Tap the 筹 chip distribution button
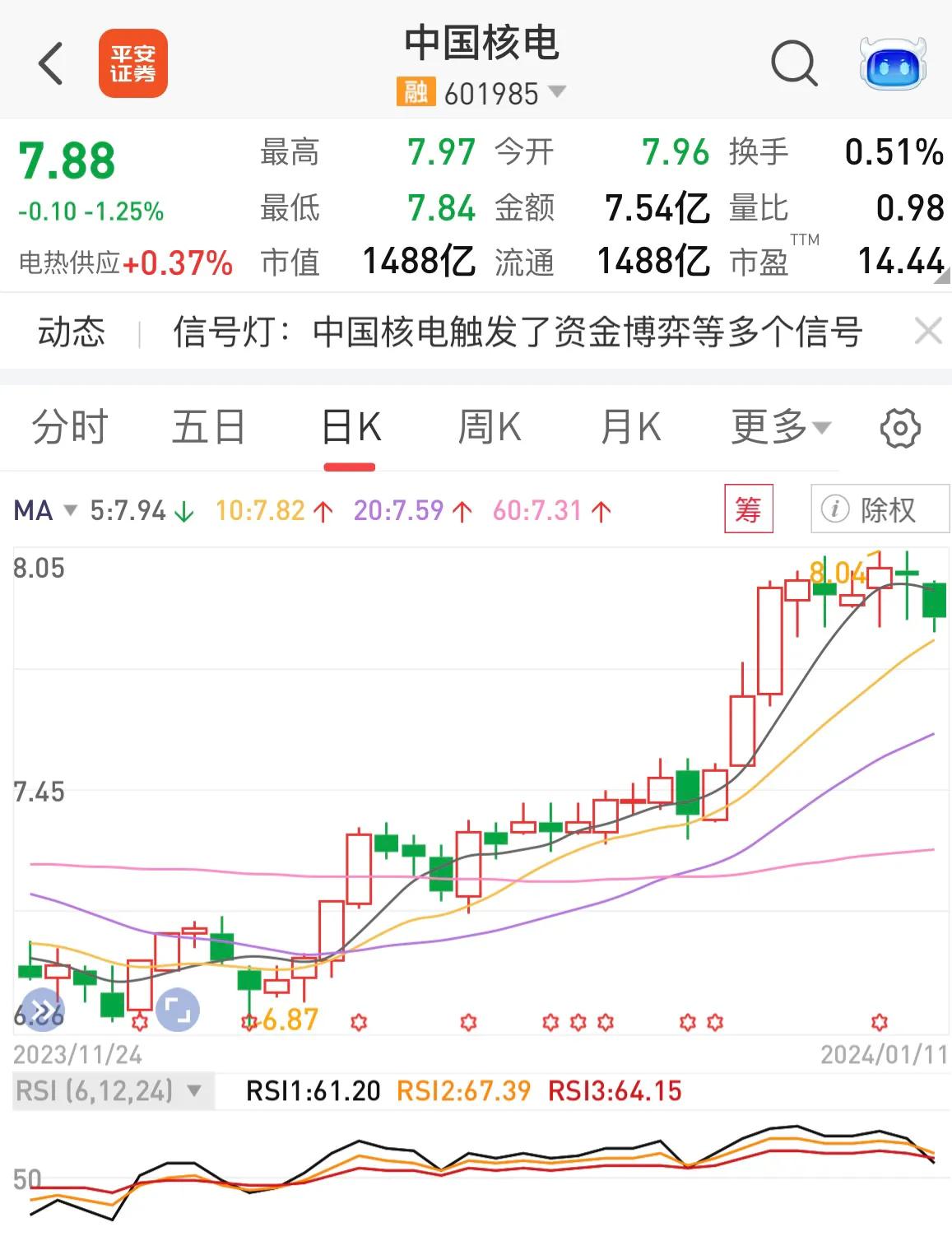The height and width of the screenshot is (1236, 952). pyautogui.click(x=748, y=509)
